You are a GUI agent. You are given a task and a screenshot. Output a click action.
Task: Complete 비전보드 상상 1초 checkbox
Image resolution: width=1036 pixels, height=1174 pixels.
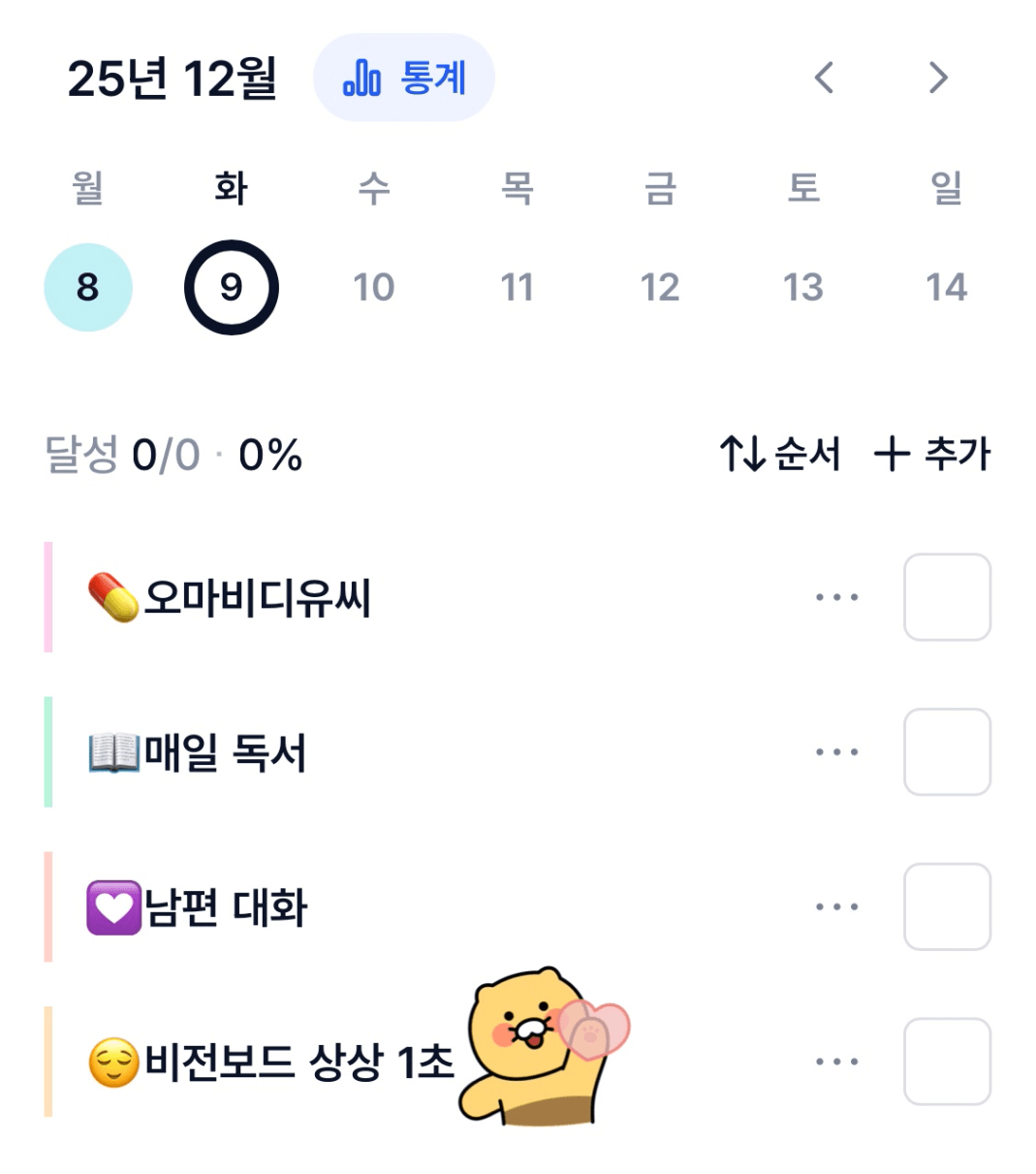point(947,1062)
